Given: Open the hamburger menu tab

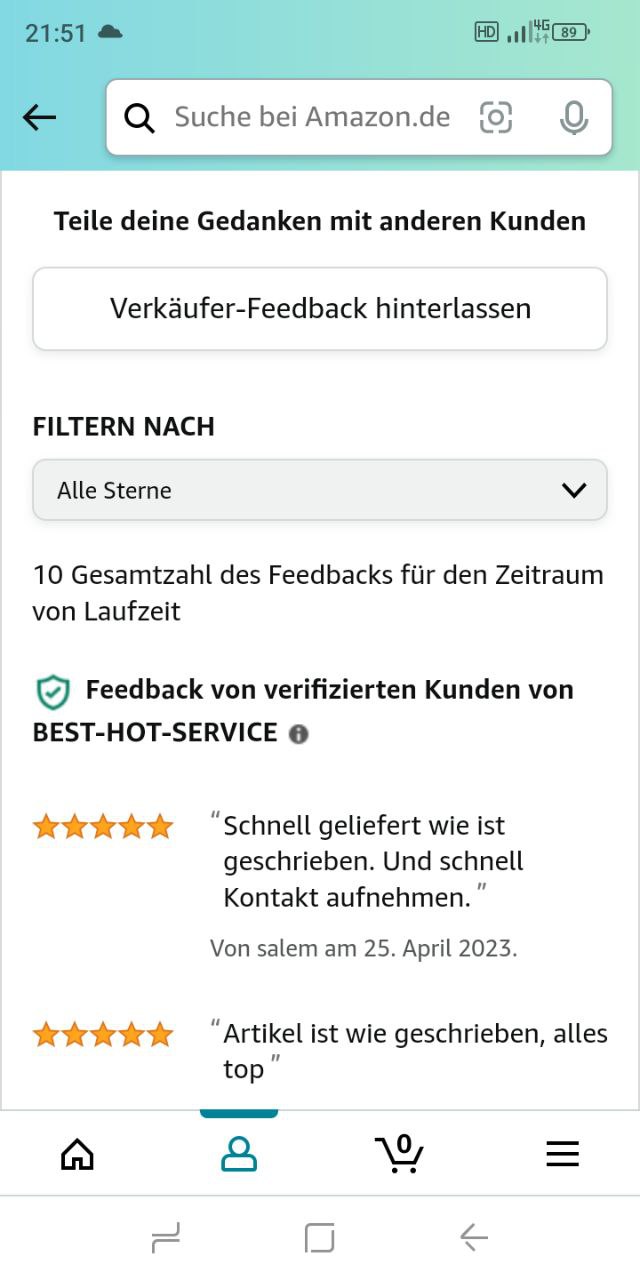Looking at the screenshot, I should pyautogui.click(x=562, y=1155).
